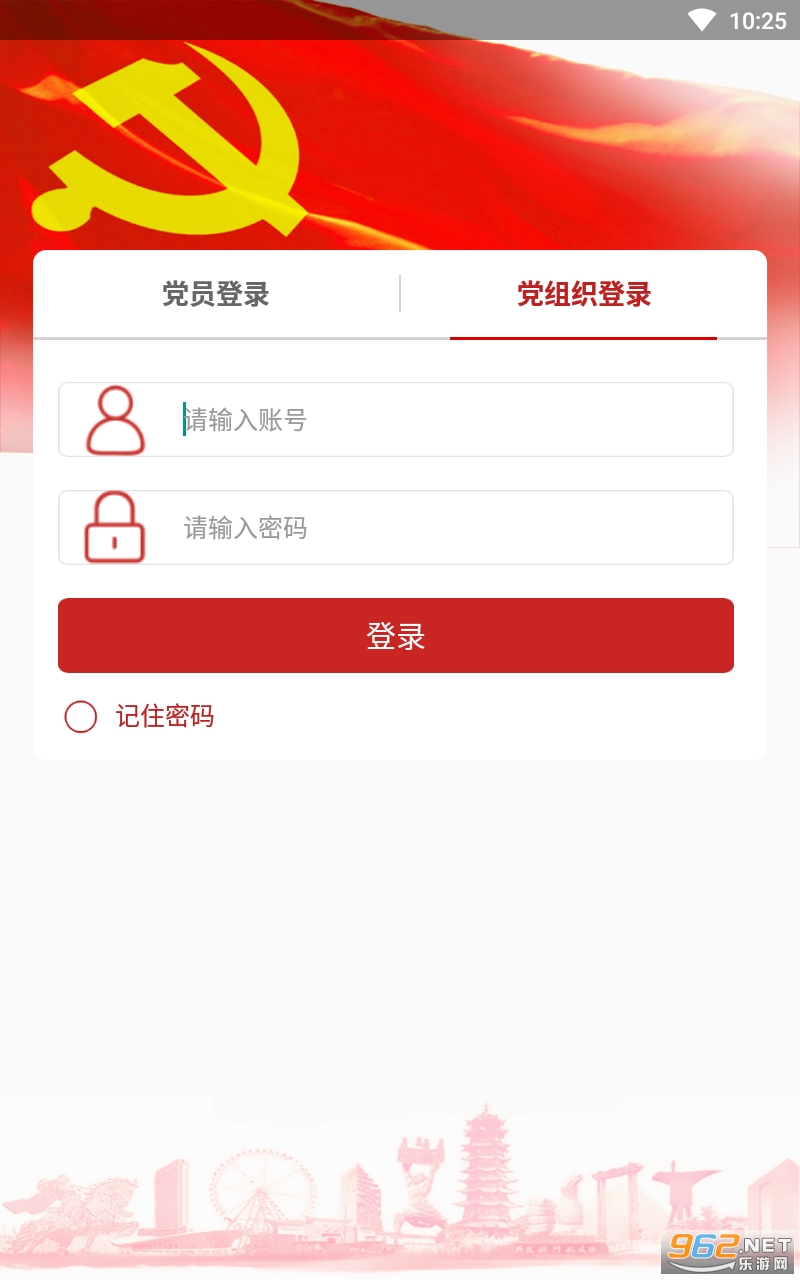Viewport: 800px width, 1280px height.
Task: Tap the red 登录 button
Action: click(x=396, y=636)
